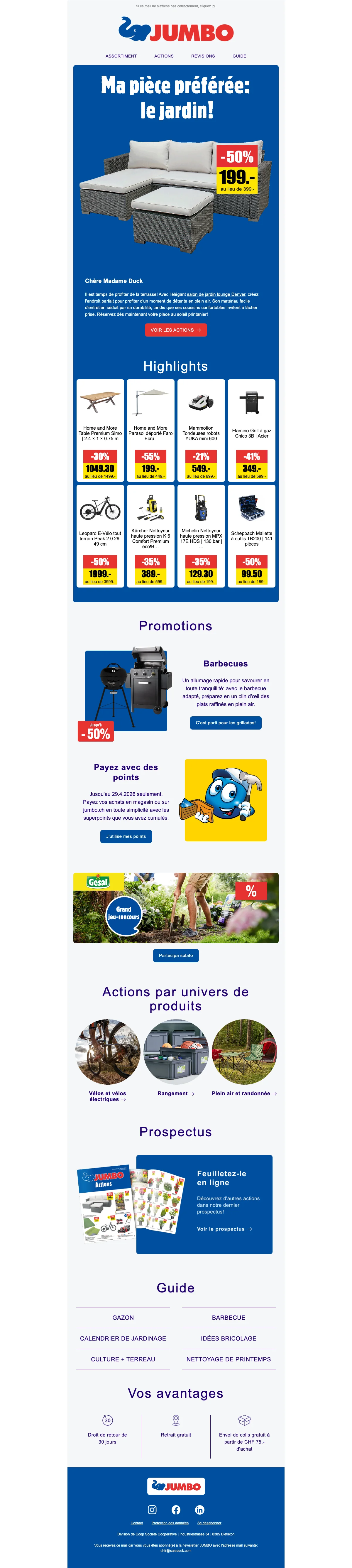Open the Flamino Grill à gaz product card
Viewport: 352px width, 1568px height.
pyautogui.click(x=252, y=430)
